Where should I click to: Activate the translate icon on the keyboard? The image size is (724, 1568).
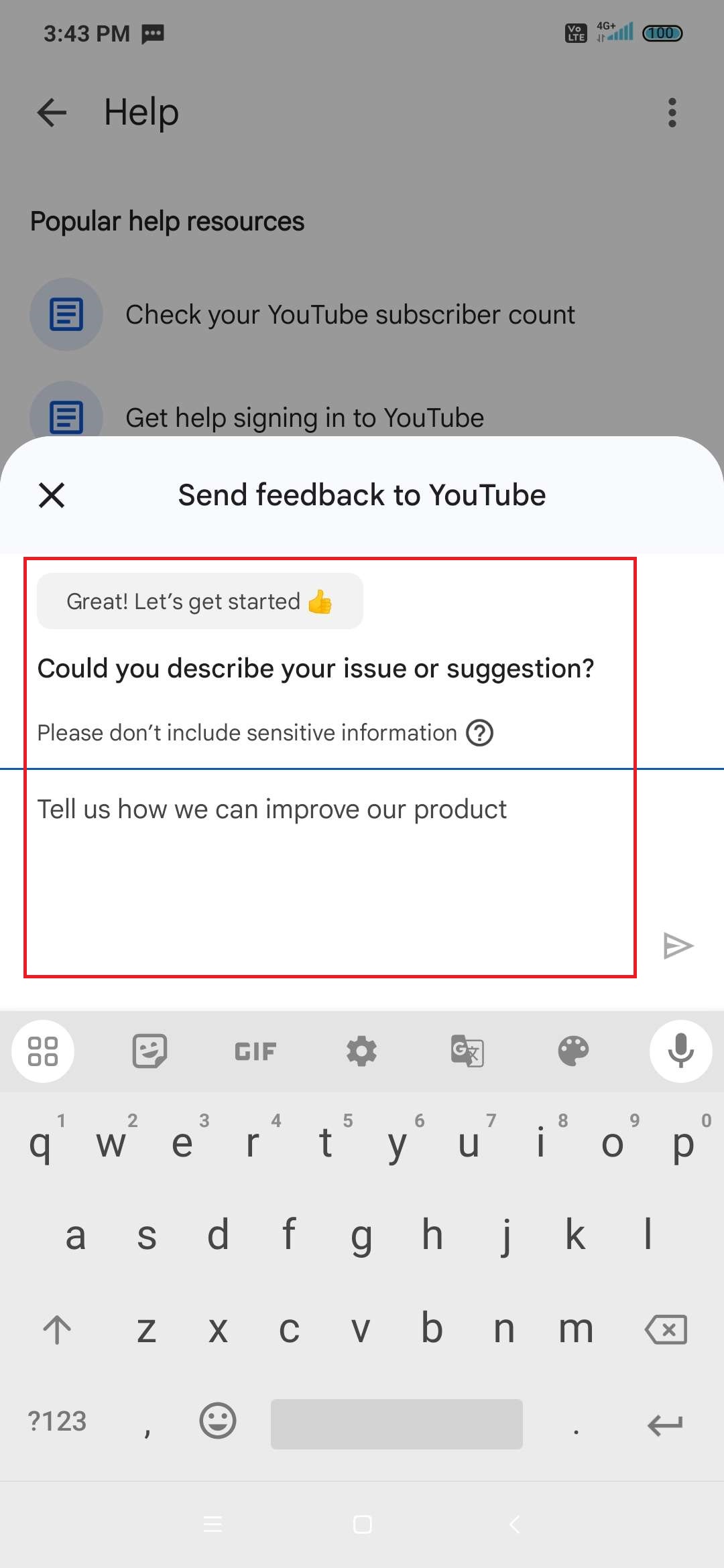(x=467, y=1051)
